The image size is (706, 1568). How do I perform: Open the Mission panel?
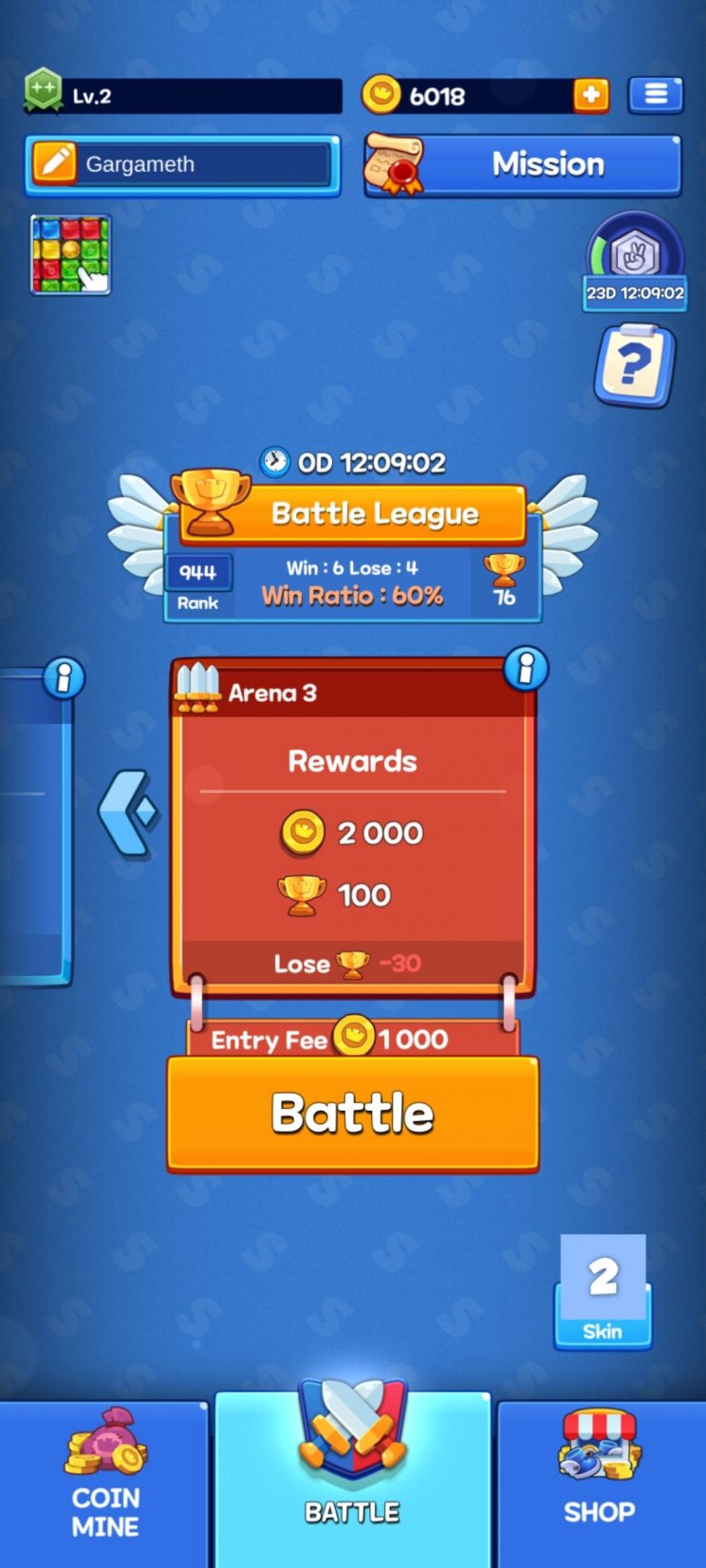click(523, 165)
